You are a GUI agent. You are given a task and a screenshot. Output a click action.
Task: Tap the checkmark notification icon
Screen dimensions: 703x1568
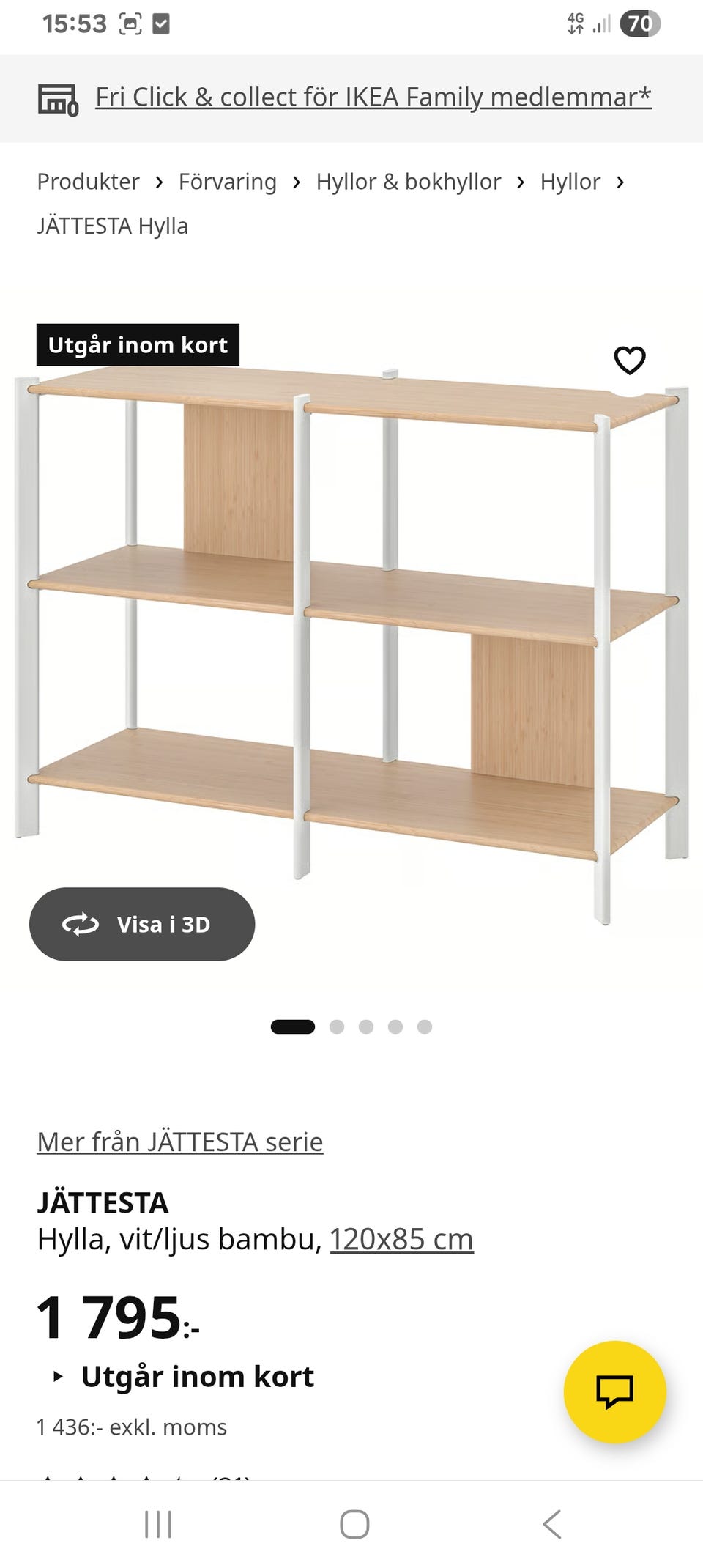click(x=160, y=24)
